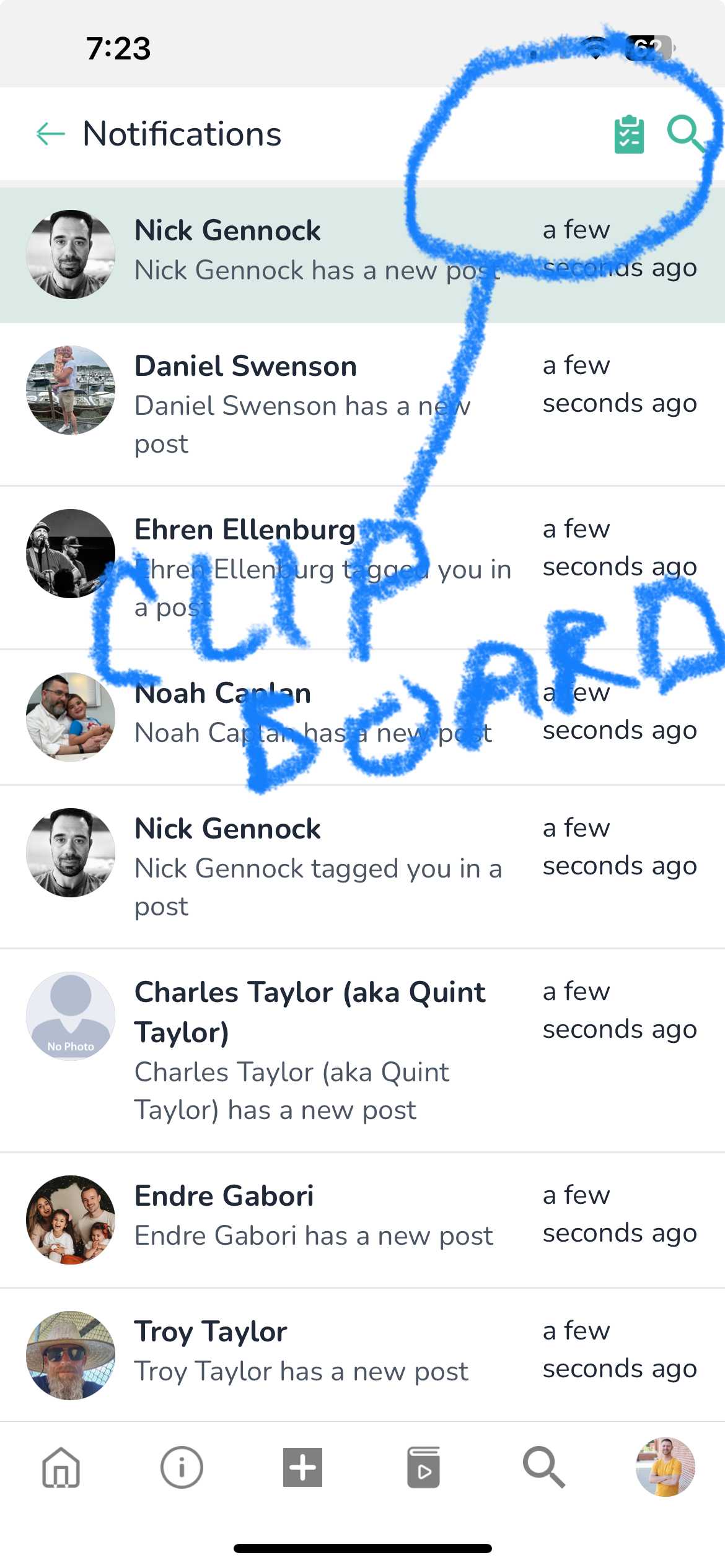Screen dimensions: 725x1568
Task: Open the info tab
Action: pyautogui.click(x=182, y=1466)
